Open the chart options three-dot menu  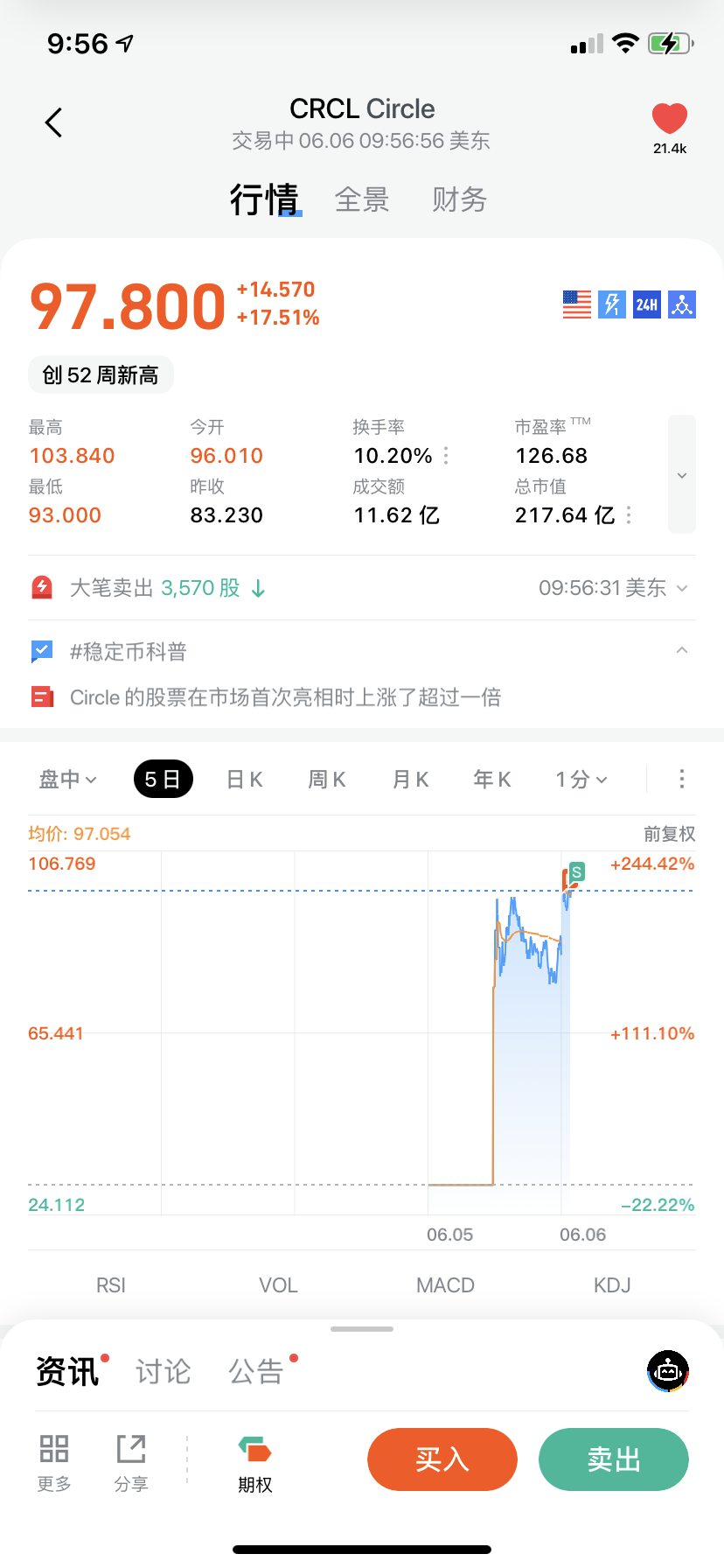point(682,779)
